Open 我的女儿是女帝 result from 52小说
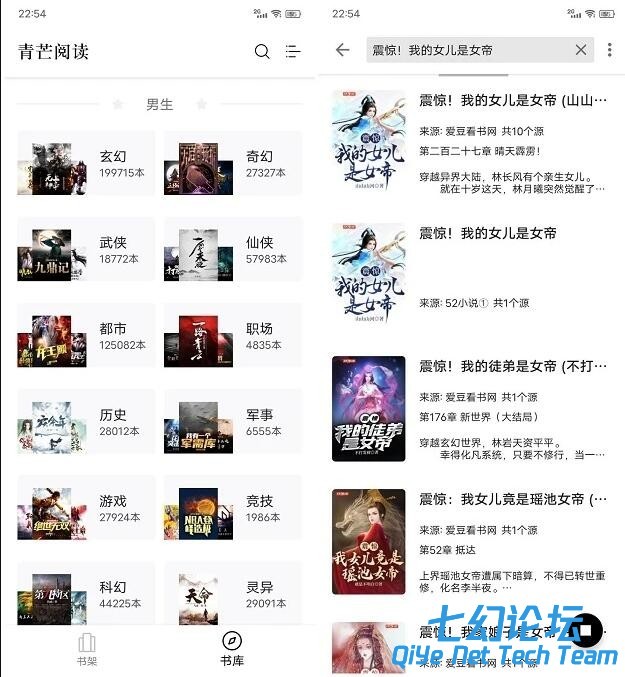The width and height of the screenshot is (625, 677). tap(470, 266)
